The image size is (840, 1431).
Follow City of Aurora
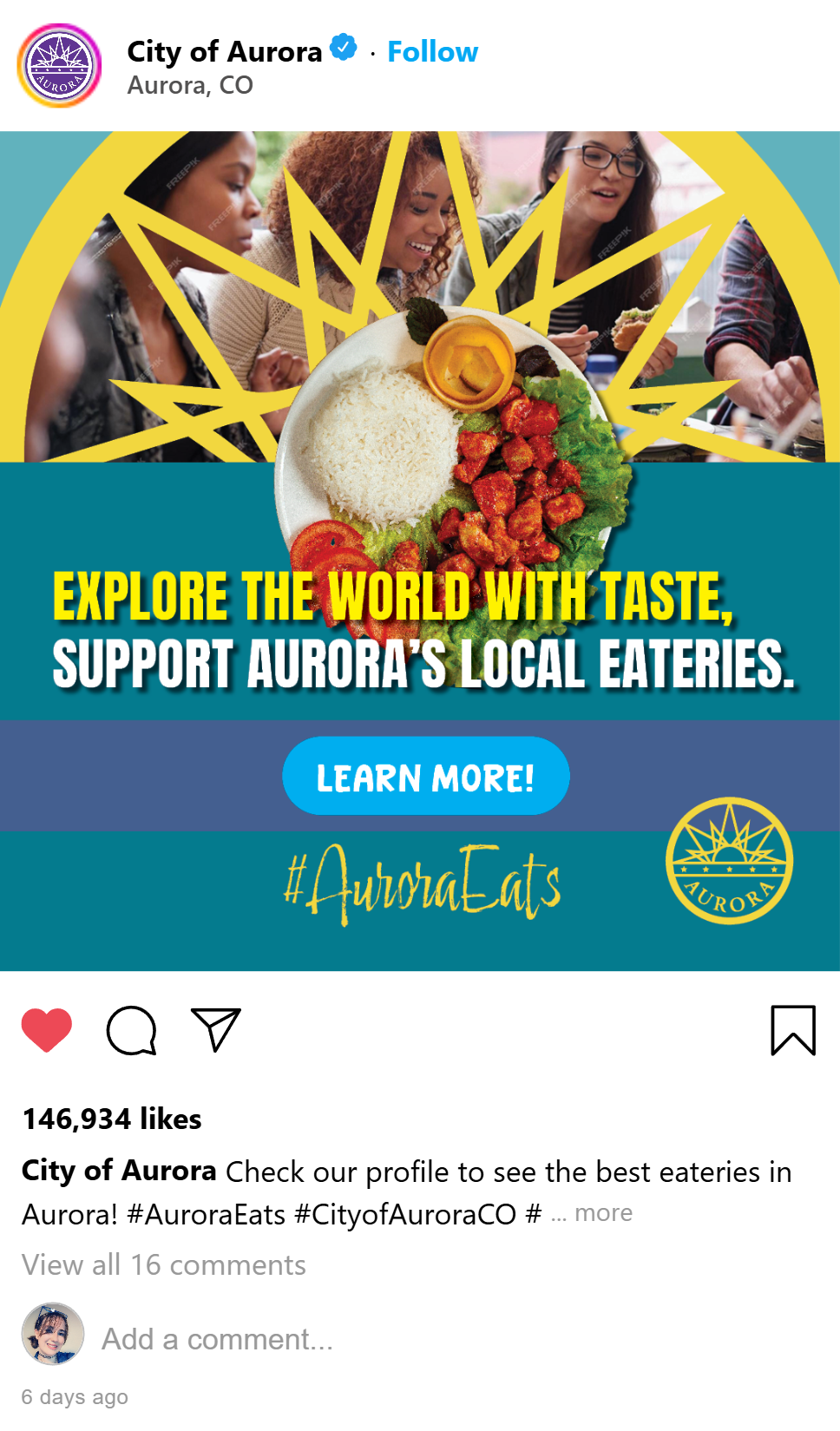coord(432,52)
